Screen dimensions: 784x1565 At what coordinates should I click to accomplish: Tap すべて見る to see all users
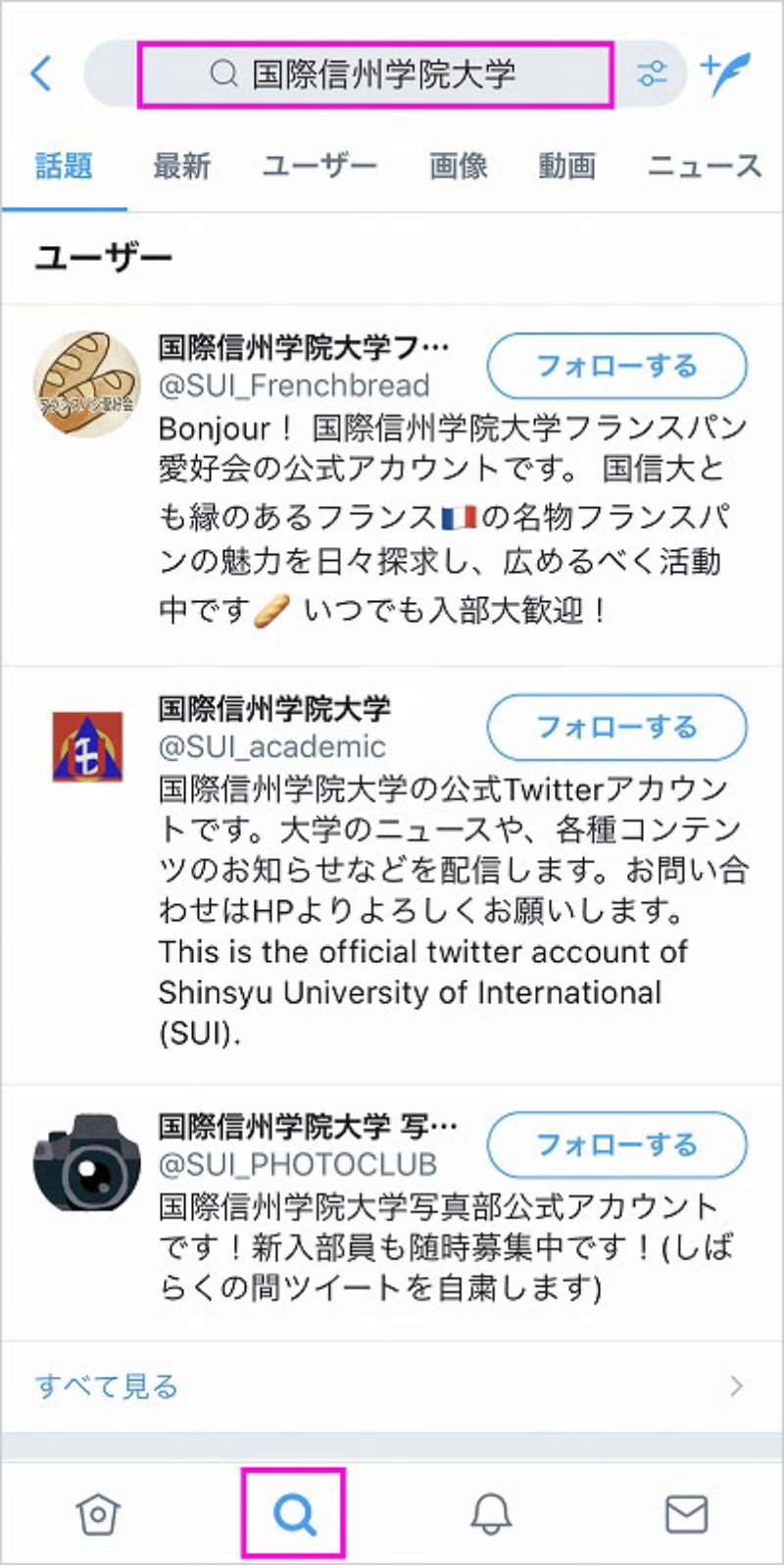pos(106,1386)
